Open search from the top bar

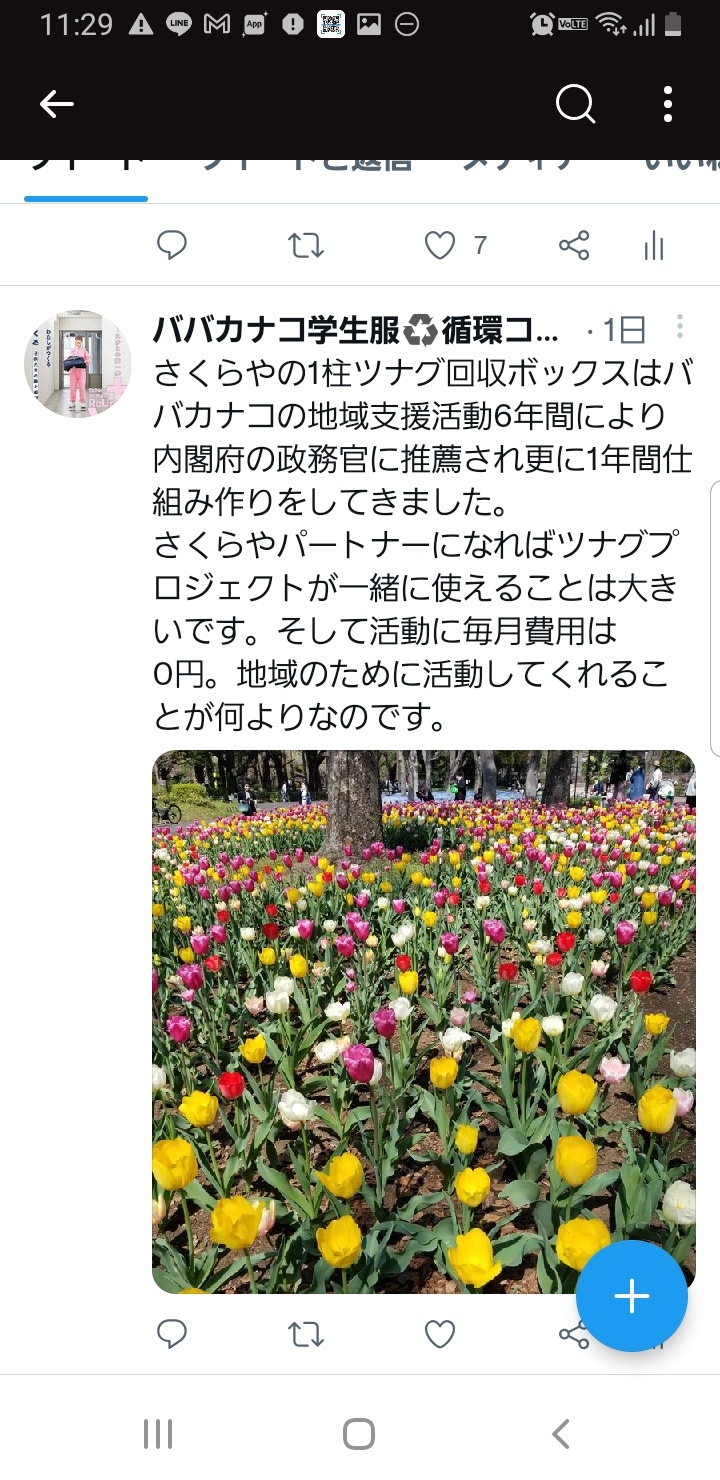click(575, 104)
